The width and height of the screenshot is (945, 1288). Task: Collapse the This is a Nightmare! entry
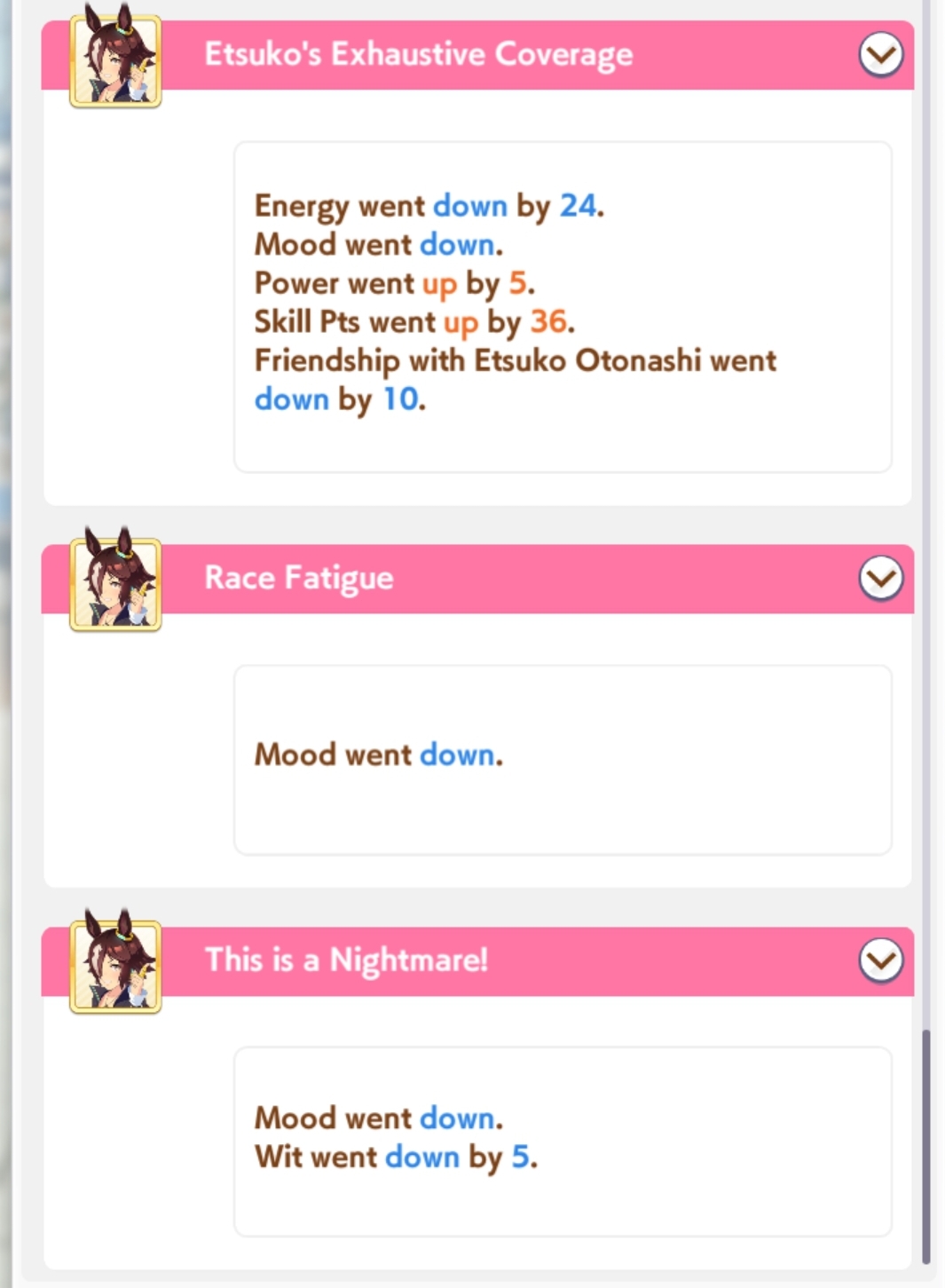click(x=880, y=960)
